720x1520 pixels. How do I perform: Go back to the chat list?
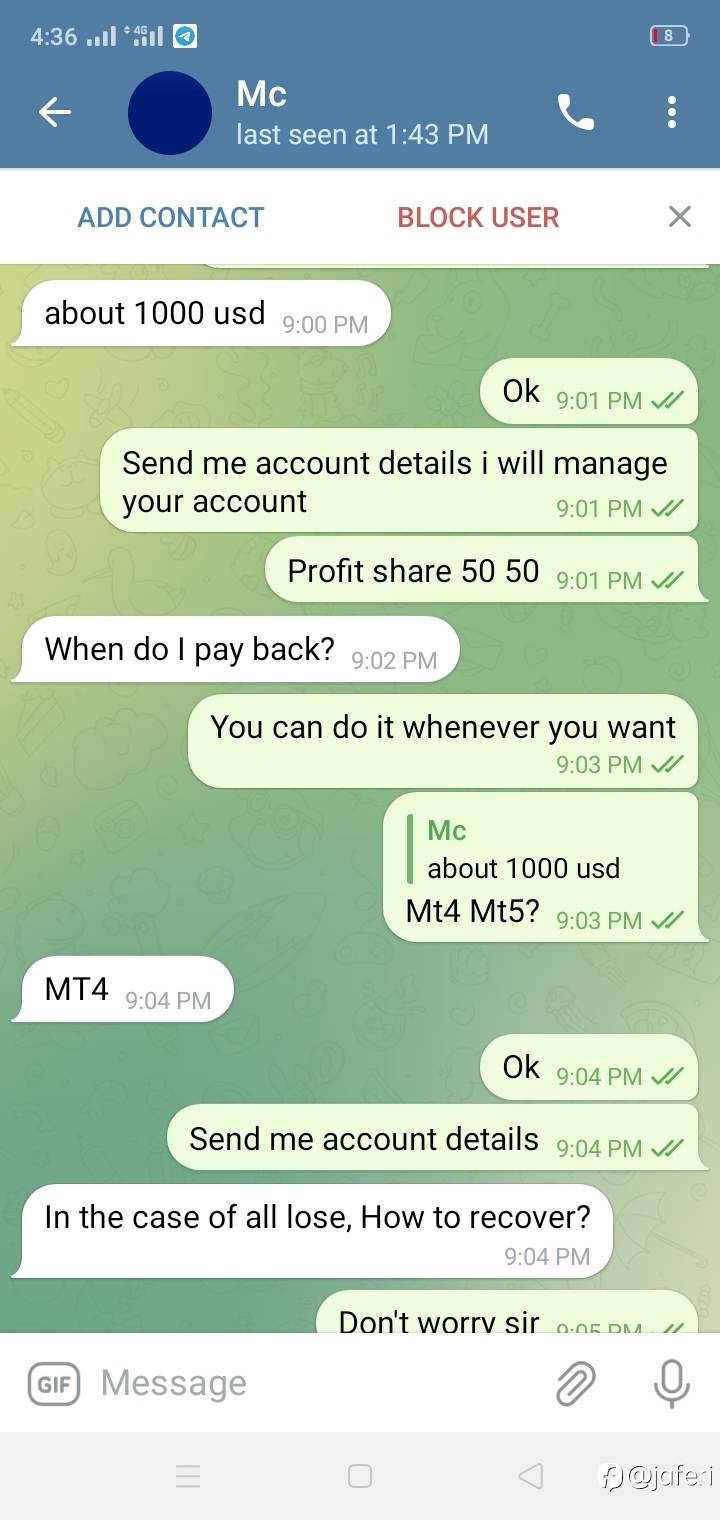[x=55, y=113]
